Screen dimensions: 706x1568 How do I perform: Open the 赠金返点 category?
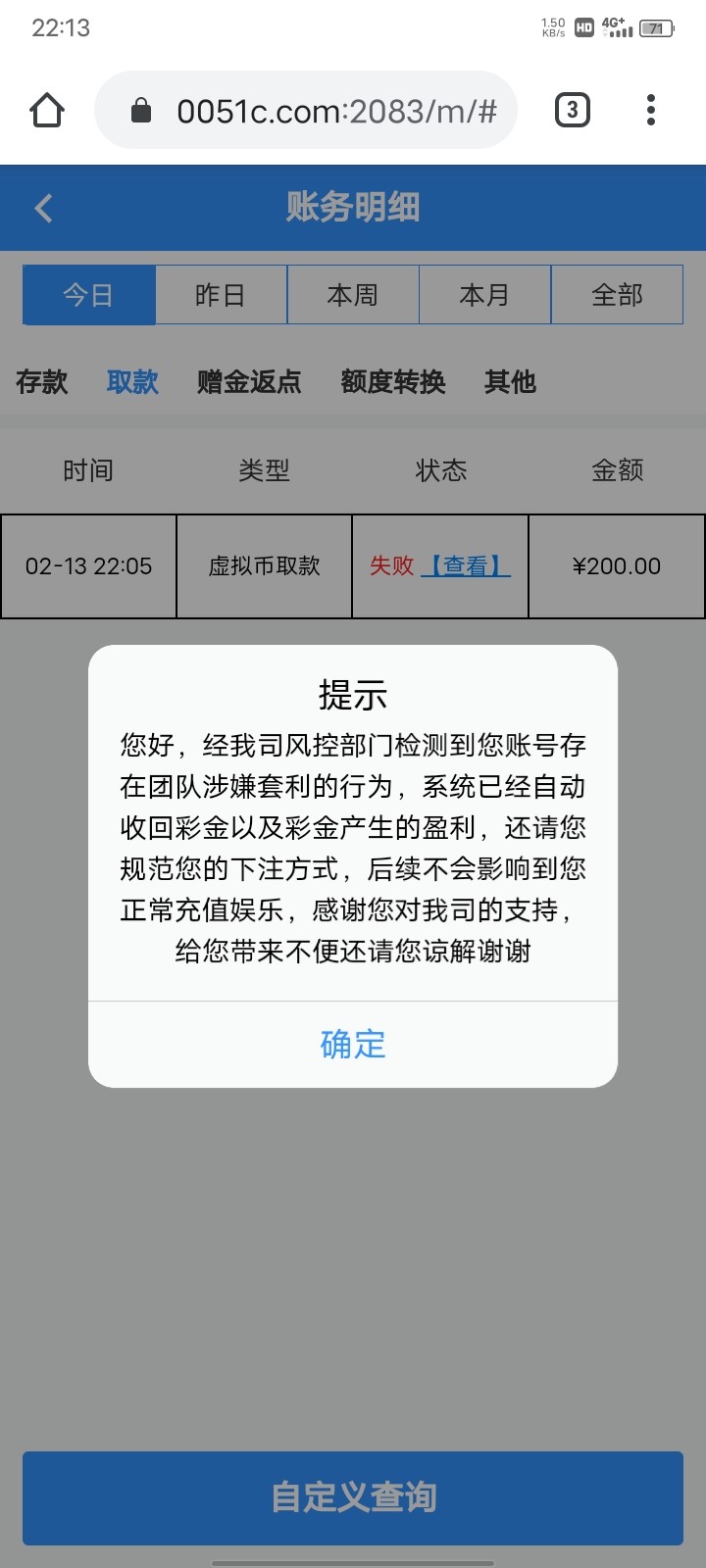coord(249,382)
